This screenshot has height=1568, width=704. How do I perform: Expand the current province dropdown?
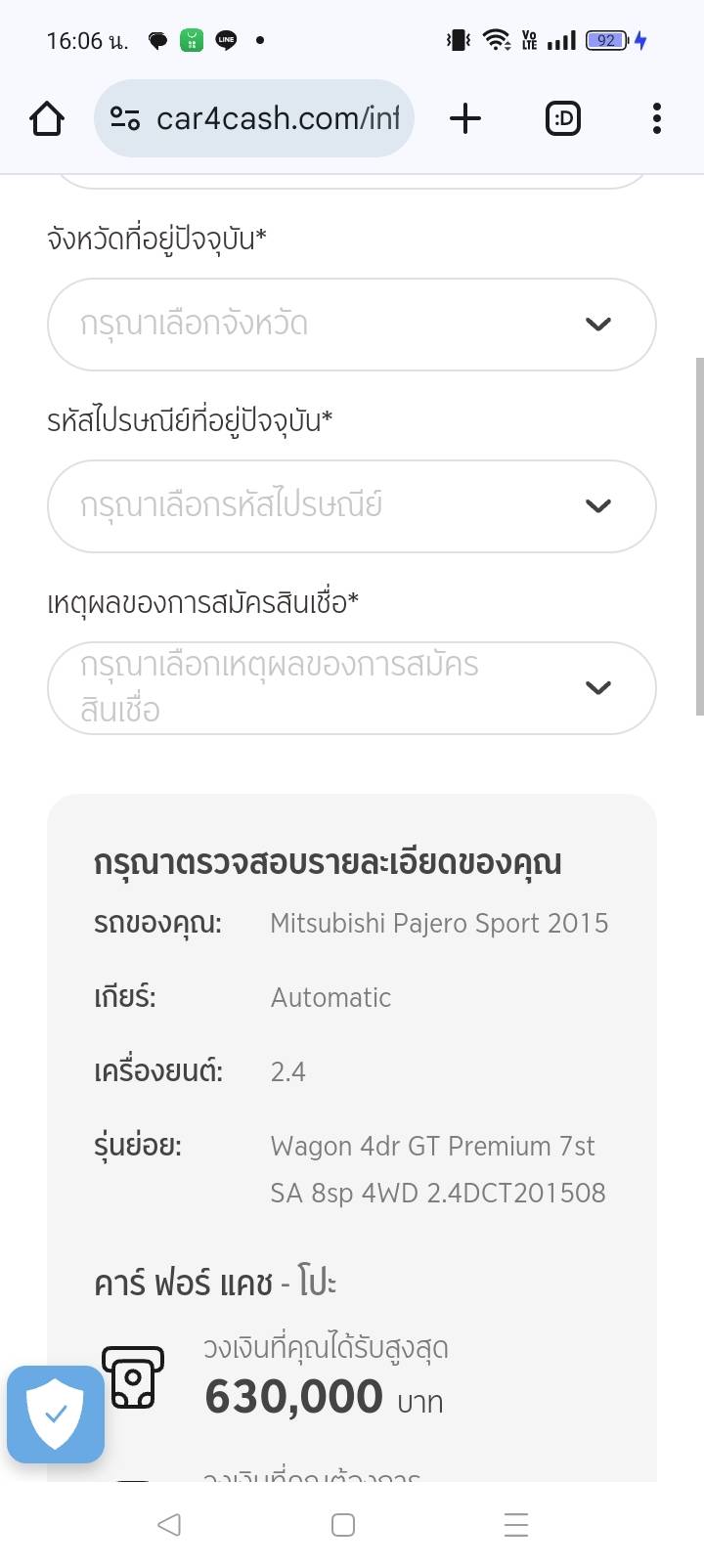click(x=351, y=325)
